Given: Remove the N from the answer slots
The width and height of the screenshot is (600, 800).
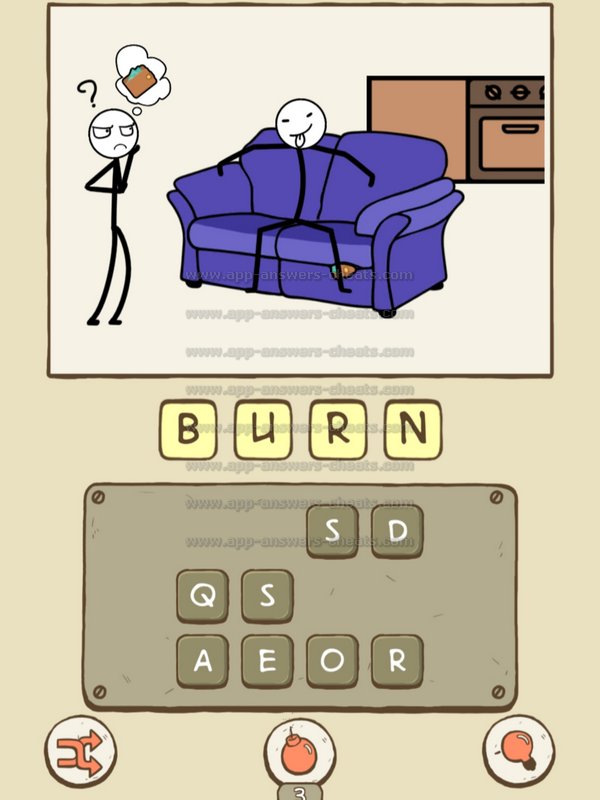Looking at the screenshot, I should [412, 431].
